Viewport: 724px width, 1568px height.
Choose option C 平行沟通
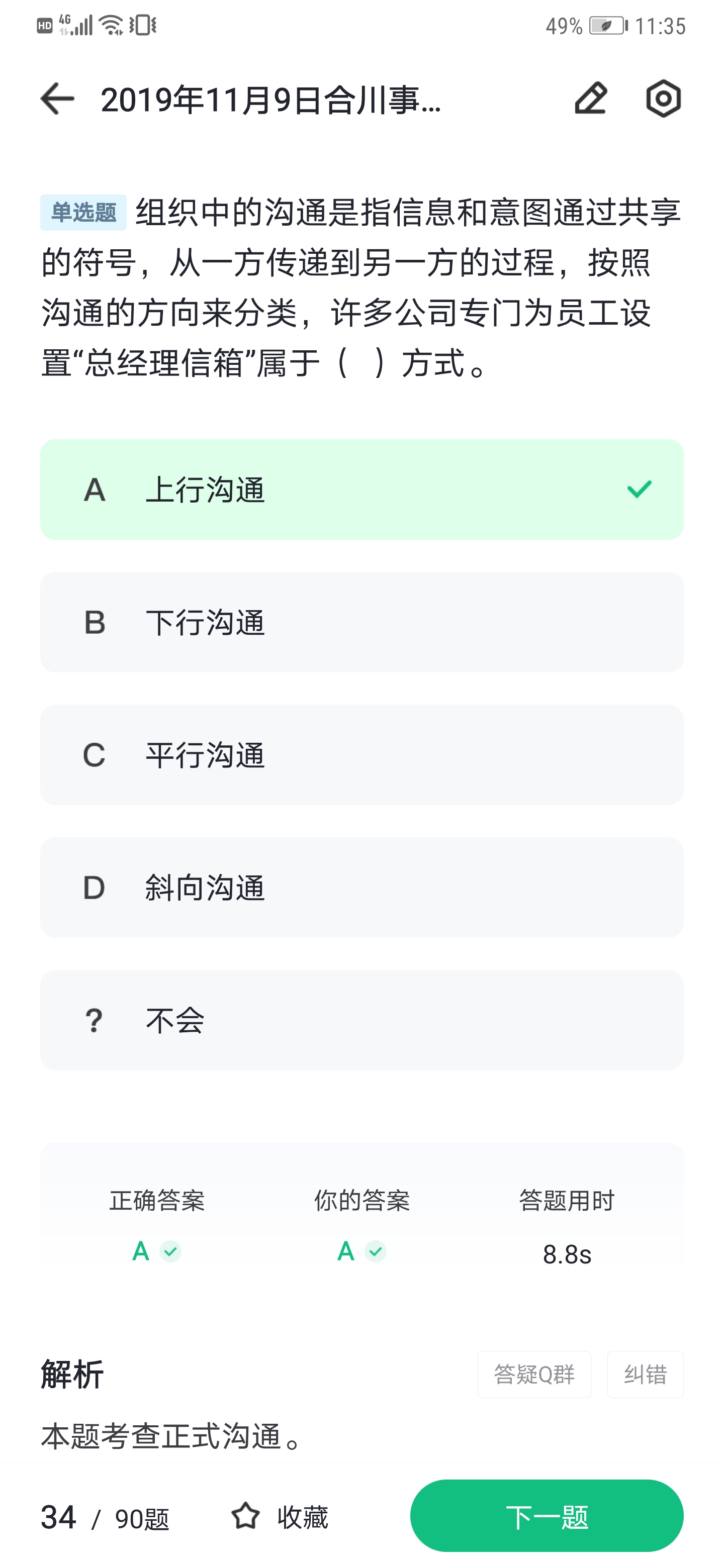[361, 755]
